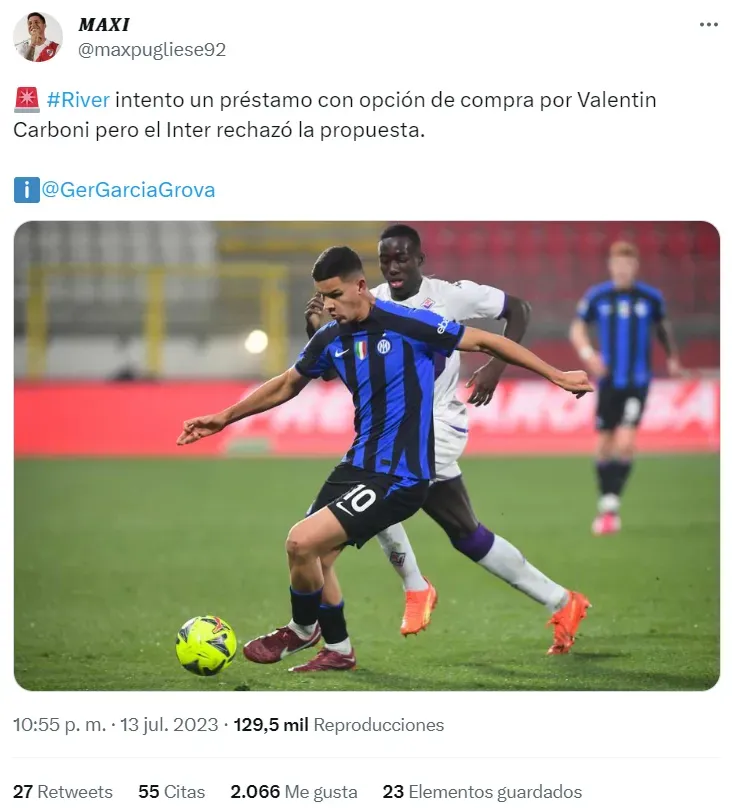This screenshot has height=808, width=732.
Task: View the 55 Citas list
Action: (171, 791)
